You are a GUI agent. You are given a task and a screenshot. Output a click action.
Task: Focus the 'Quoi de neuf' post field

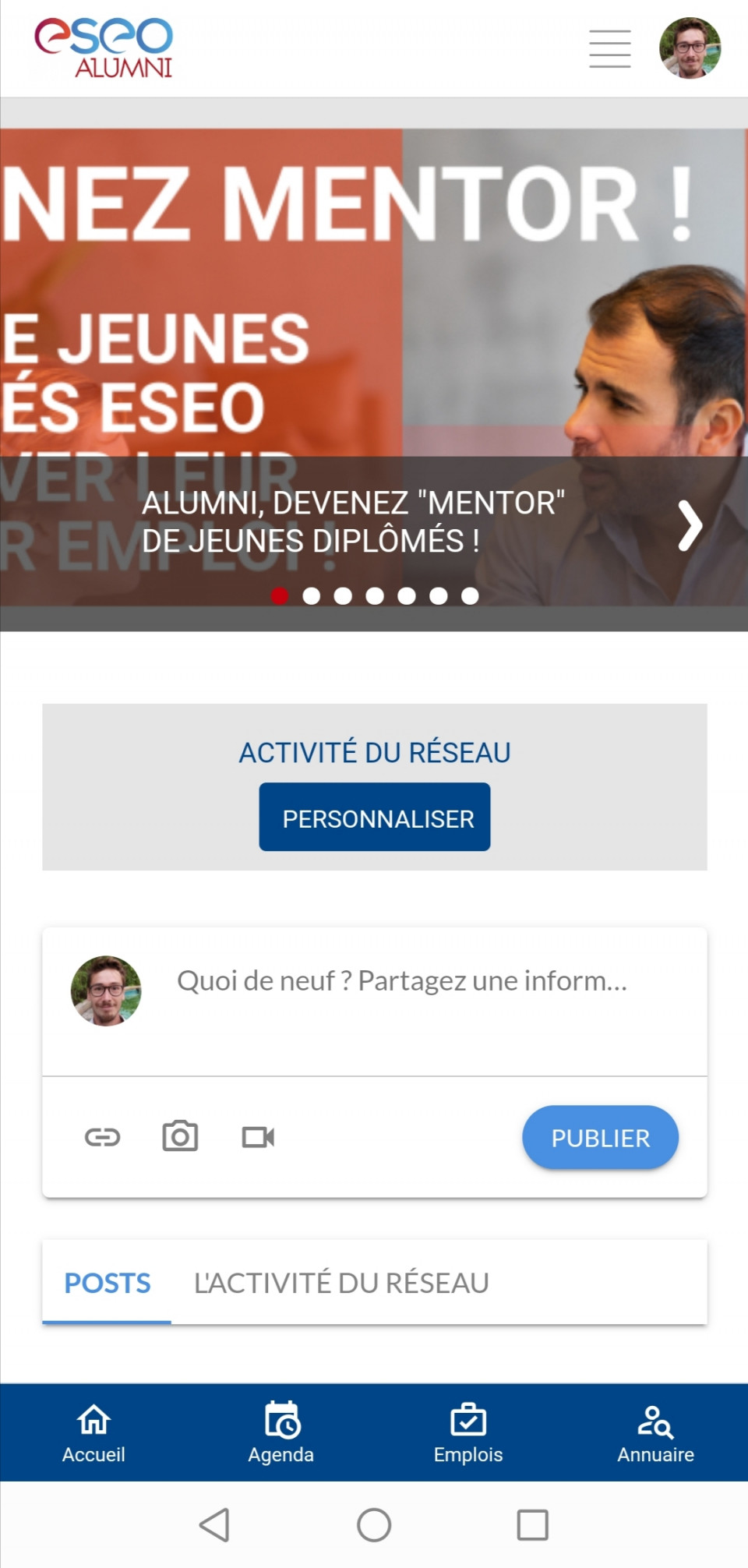click(x=402, y=981)
